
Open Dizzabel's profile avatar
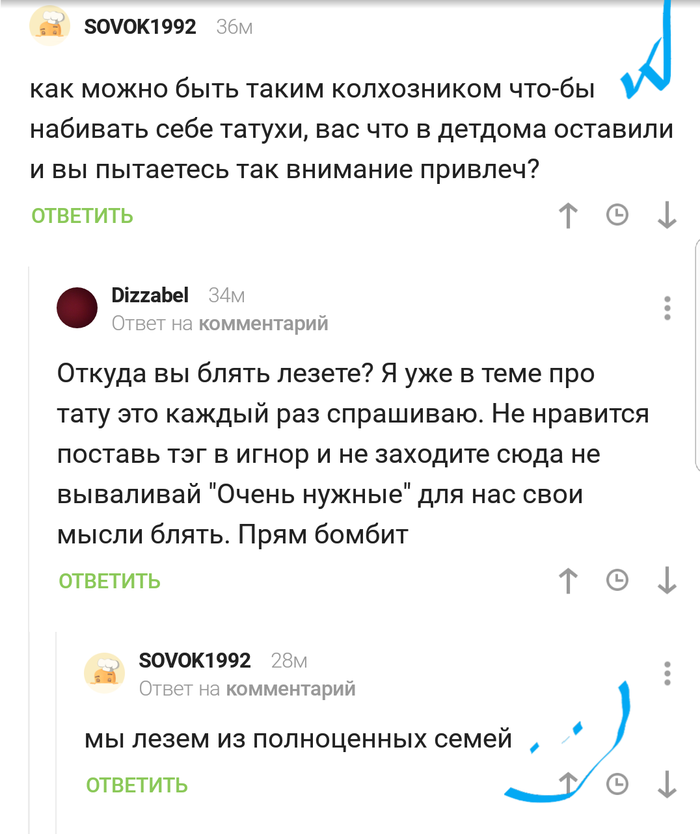[78, 307]
